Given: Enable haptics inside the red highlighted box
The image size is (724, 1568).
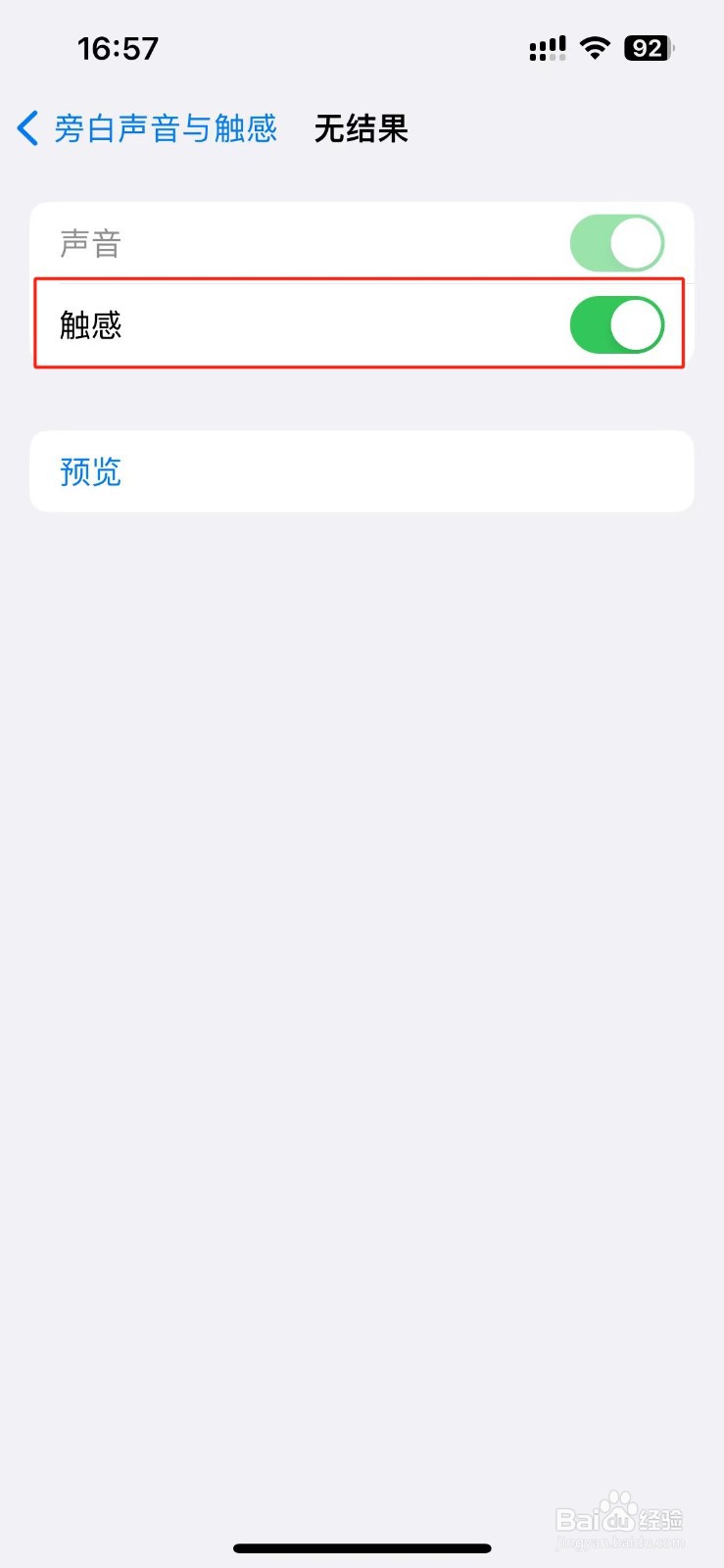Looking at the screenshot, I should tap(617, 324).
